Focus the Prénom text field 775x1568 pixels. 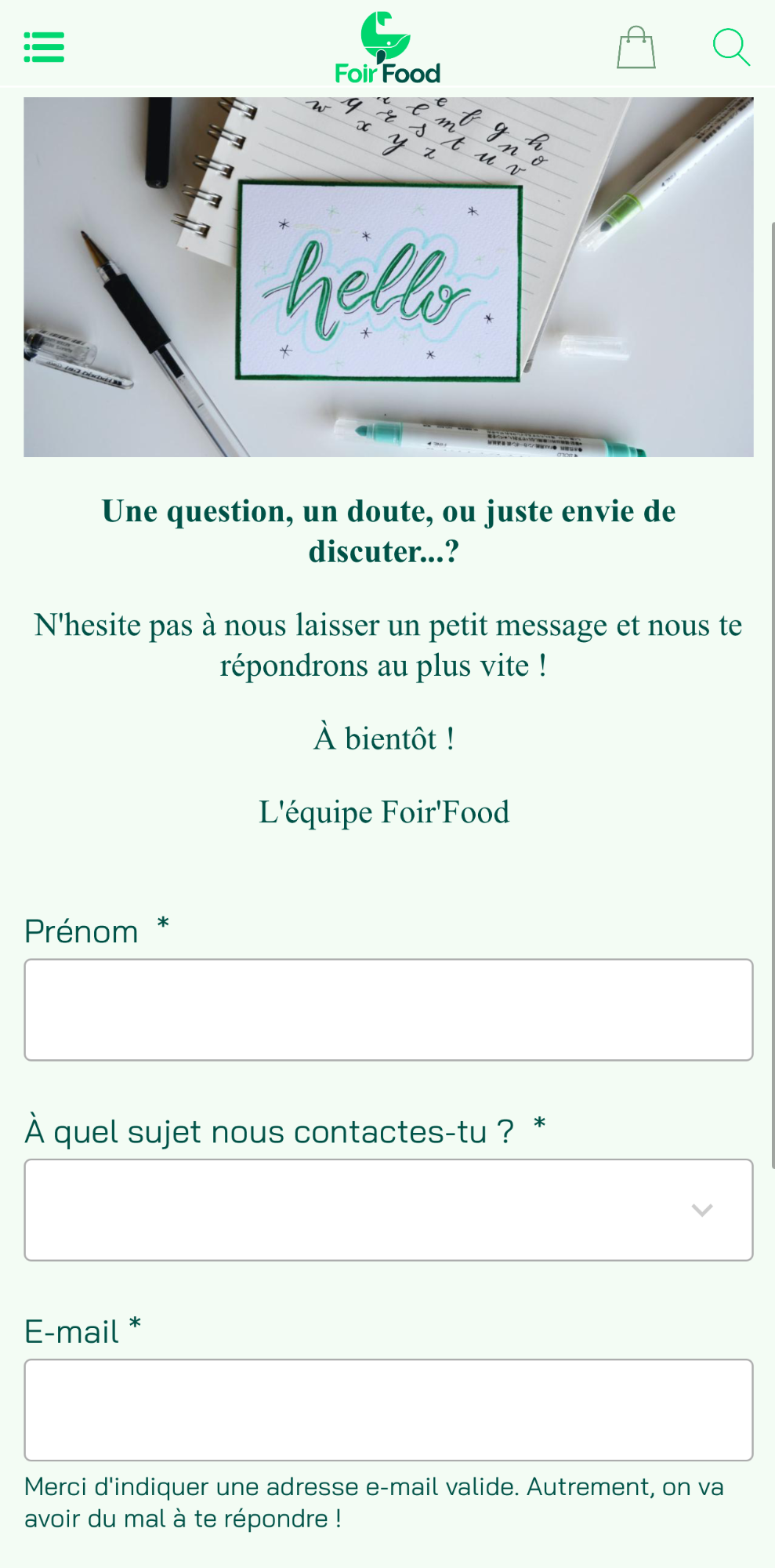coord(389,1010)
